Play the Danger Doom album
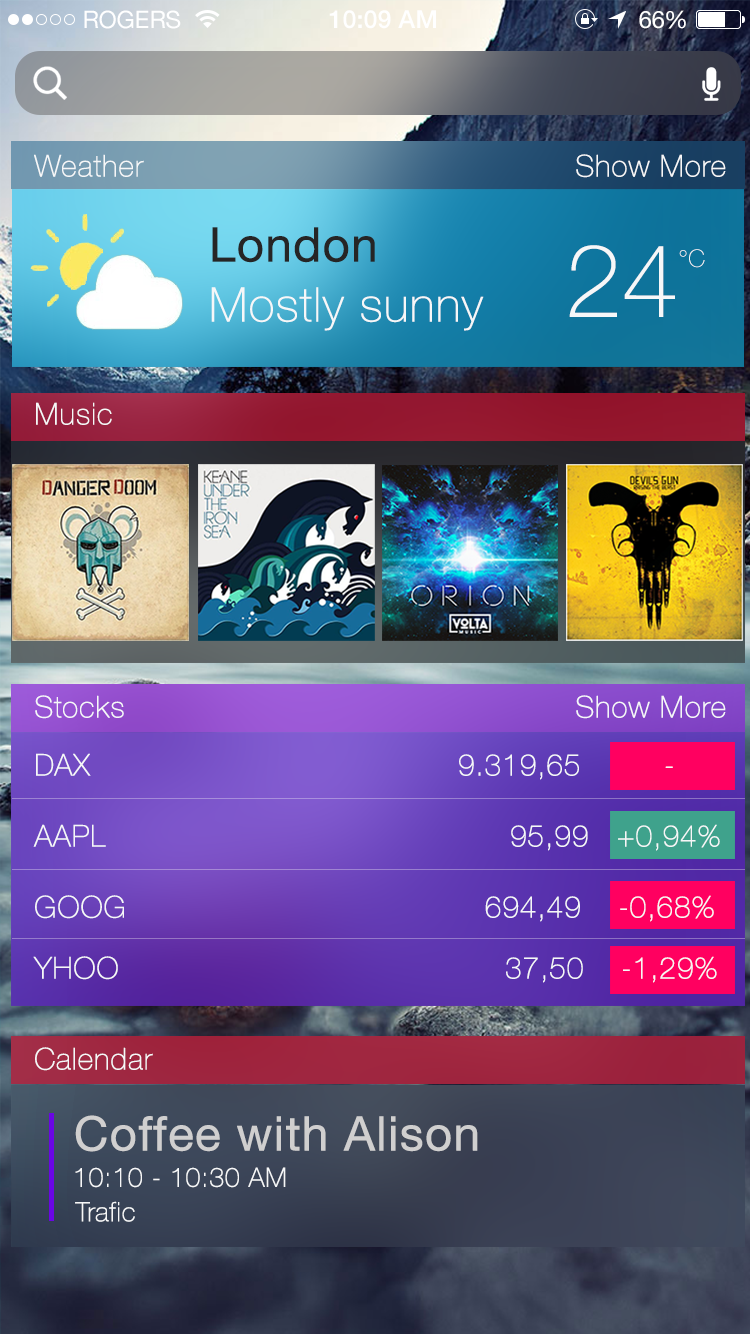The height and width of the screenshot is (1334, 750). tap(100, 552)
